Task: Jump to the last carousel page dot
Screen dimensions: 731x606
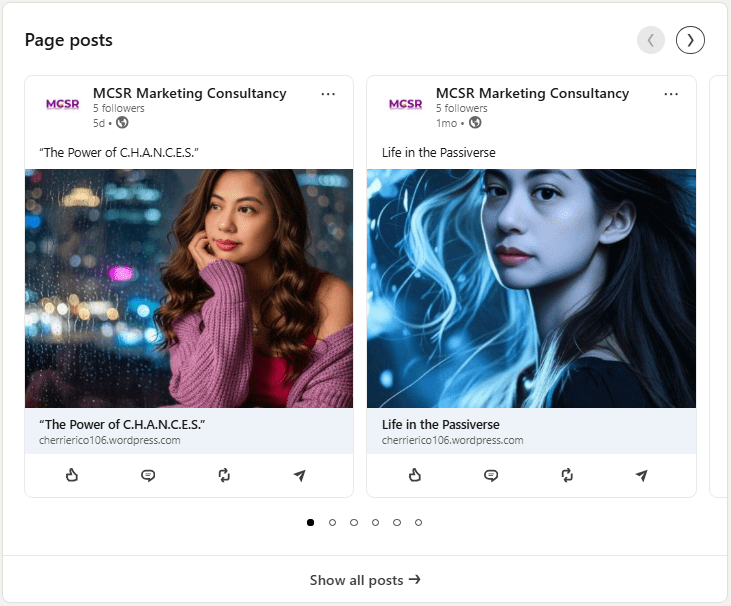Action: click(418, 522)
